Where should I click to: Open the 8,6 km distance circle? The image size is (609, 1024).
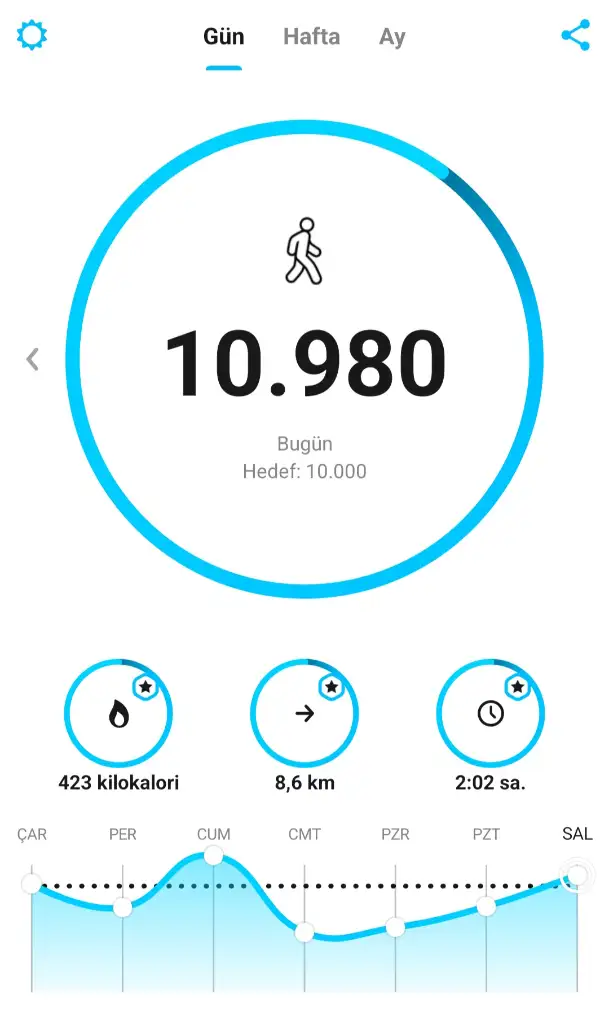[304, 714]
